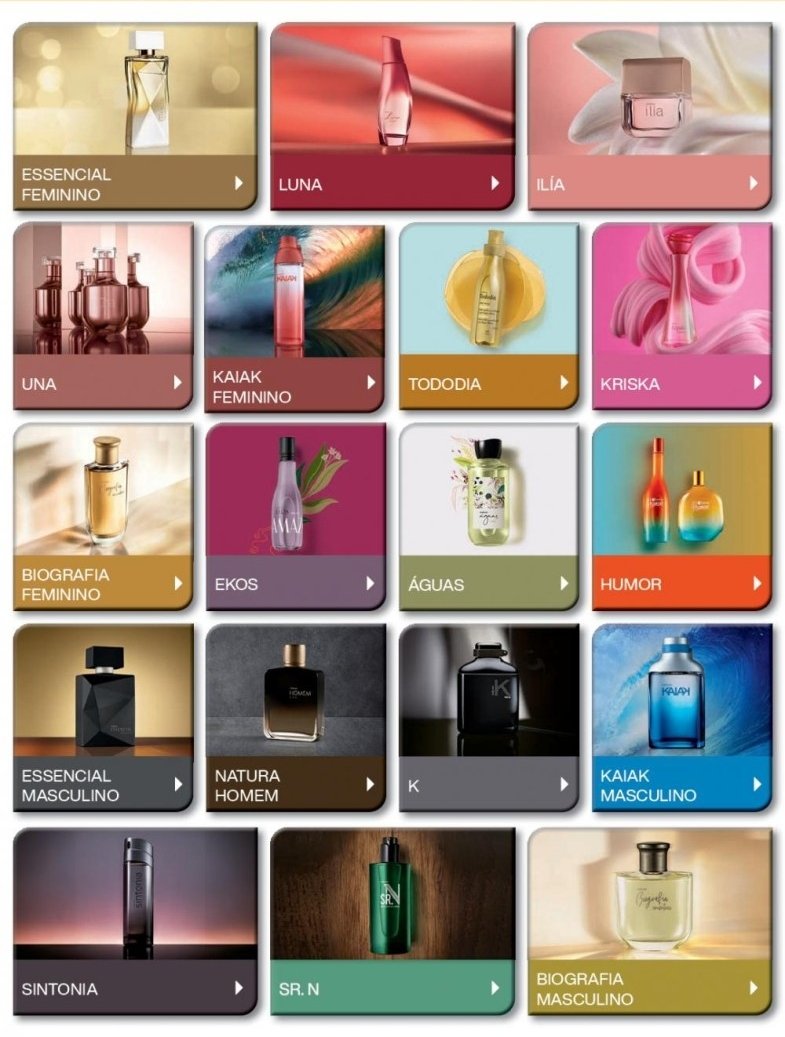Open the Luna perfume tile

(392, 117)
